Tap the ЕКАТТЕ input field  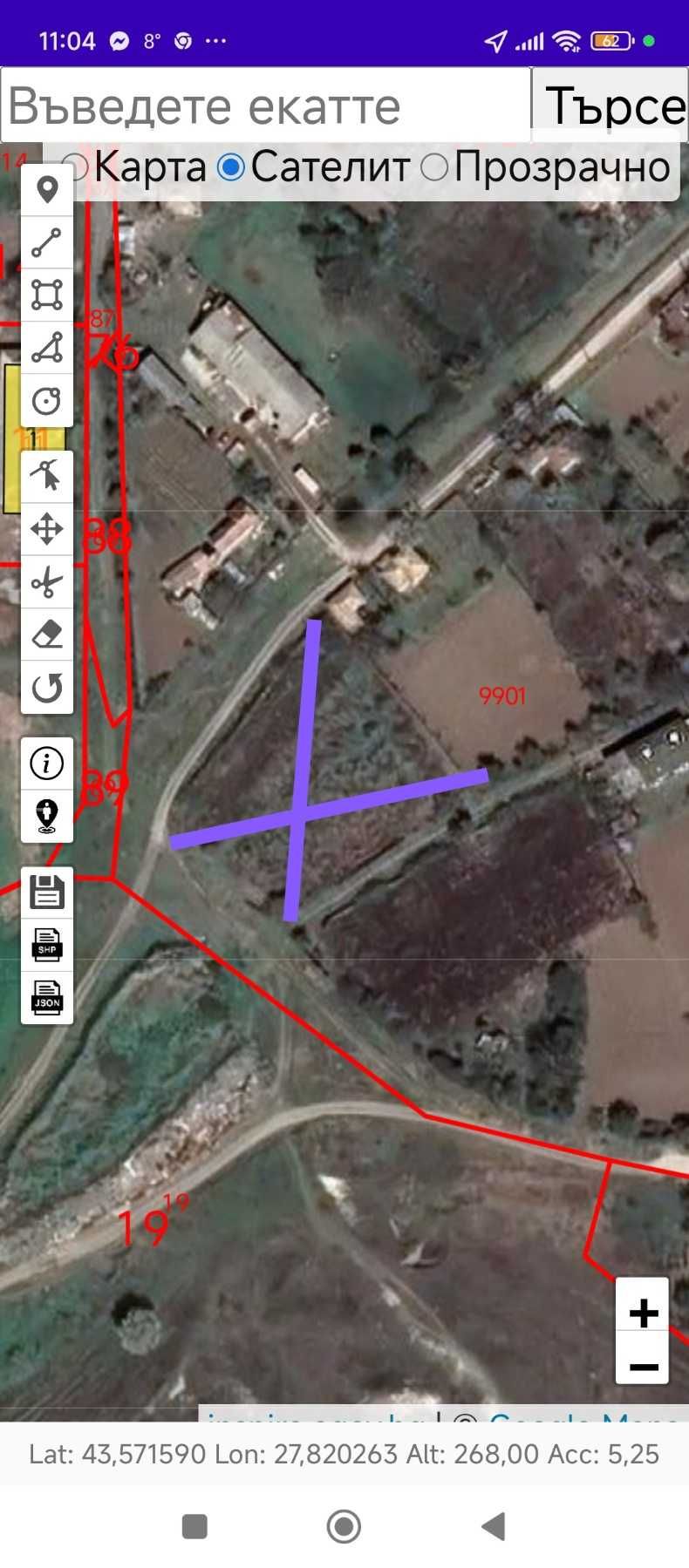[265, 105]
